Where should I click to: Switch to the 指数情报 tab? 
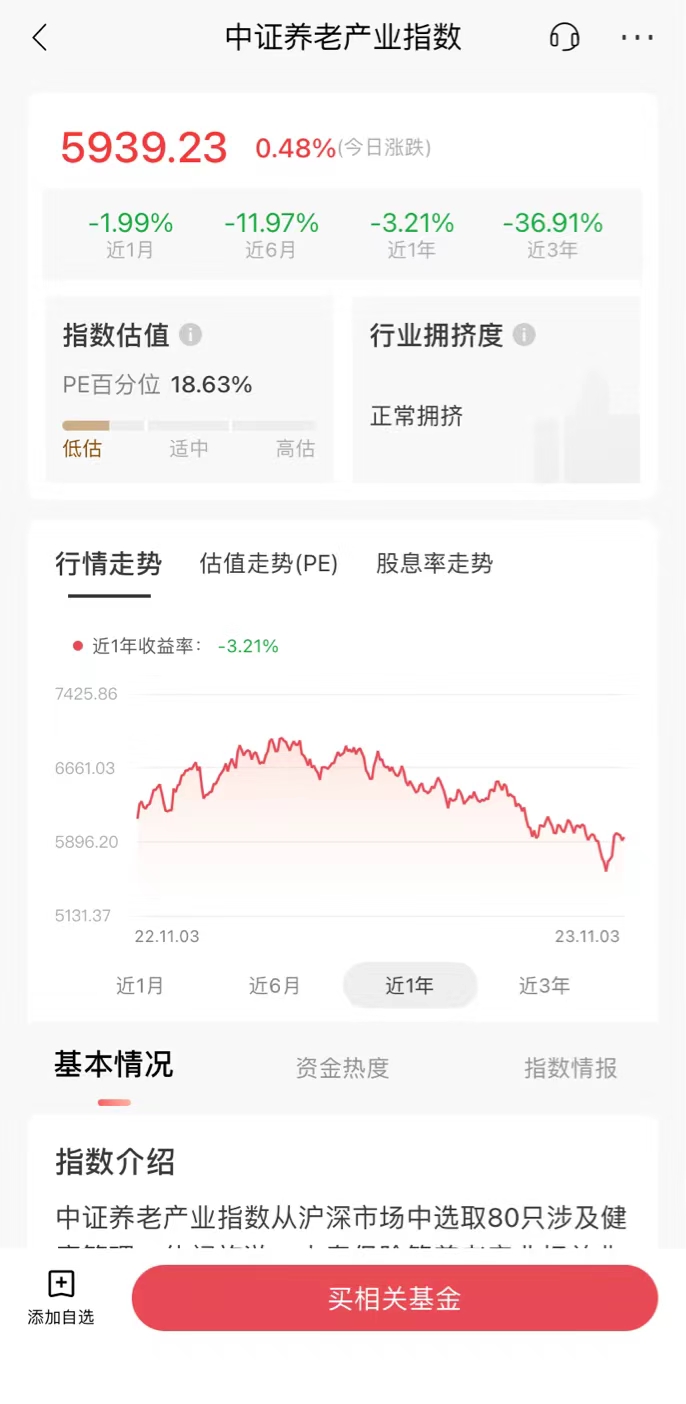coord(571,1068)
